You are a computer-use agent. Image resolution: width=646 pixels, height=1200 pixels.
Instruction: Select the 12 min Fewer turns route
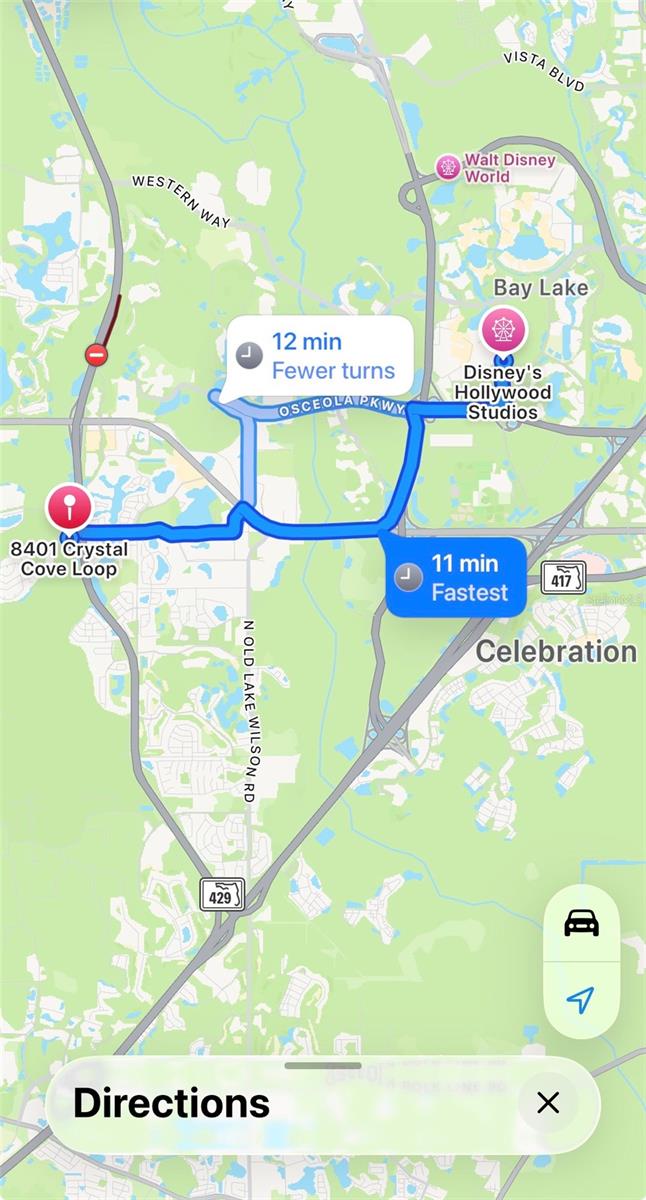pos(319,357)
